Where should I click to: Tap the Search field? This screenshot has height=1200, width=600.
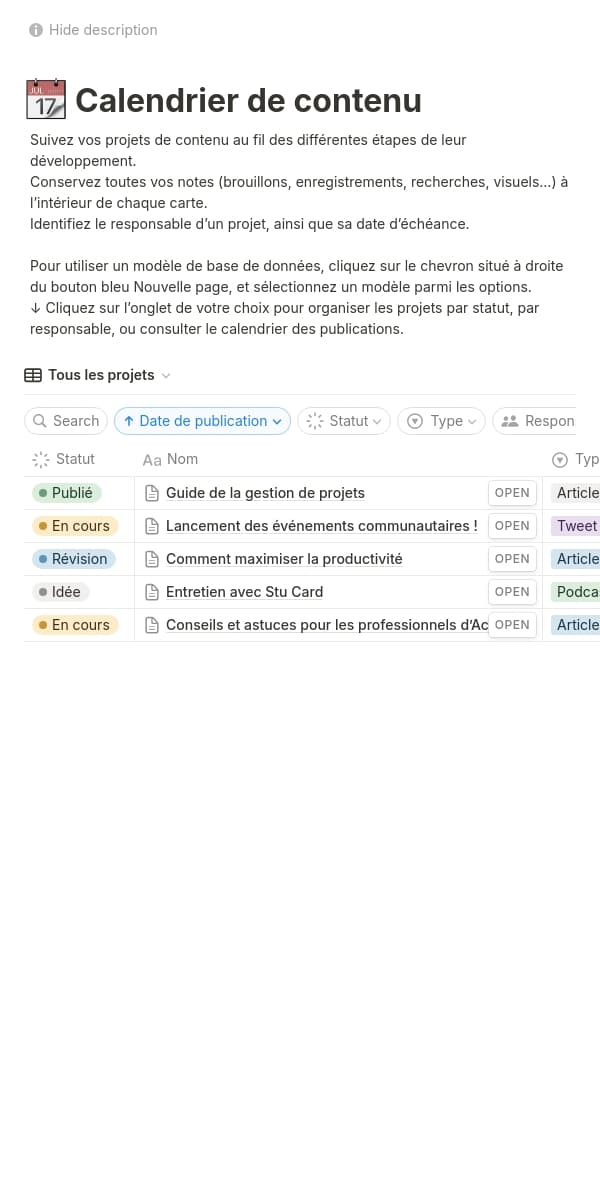pos(66,421)
